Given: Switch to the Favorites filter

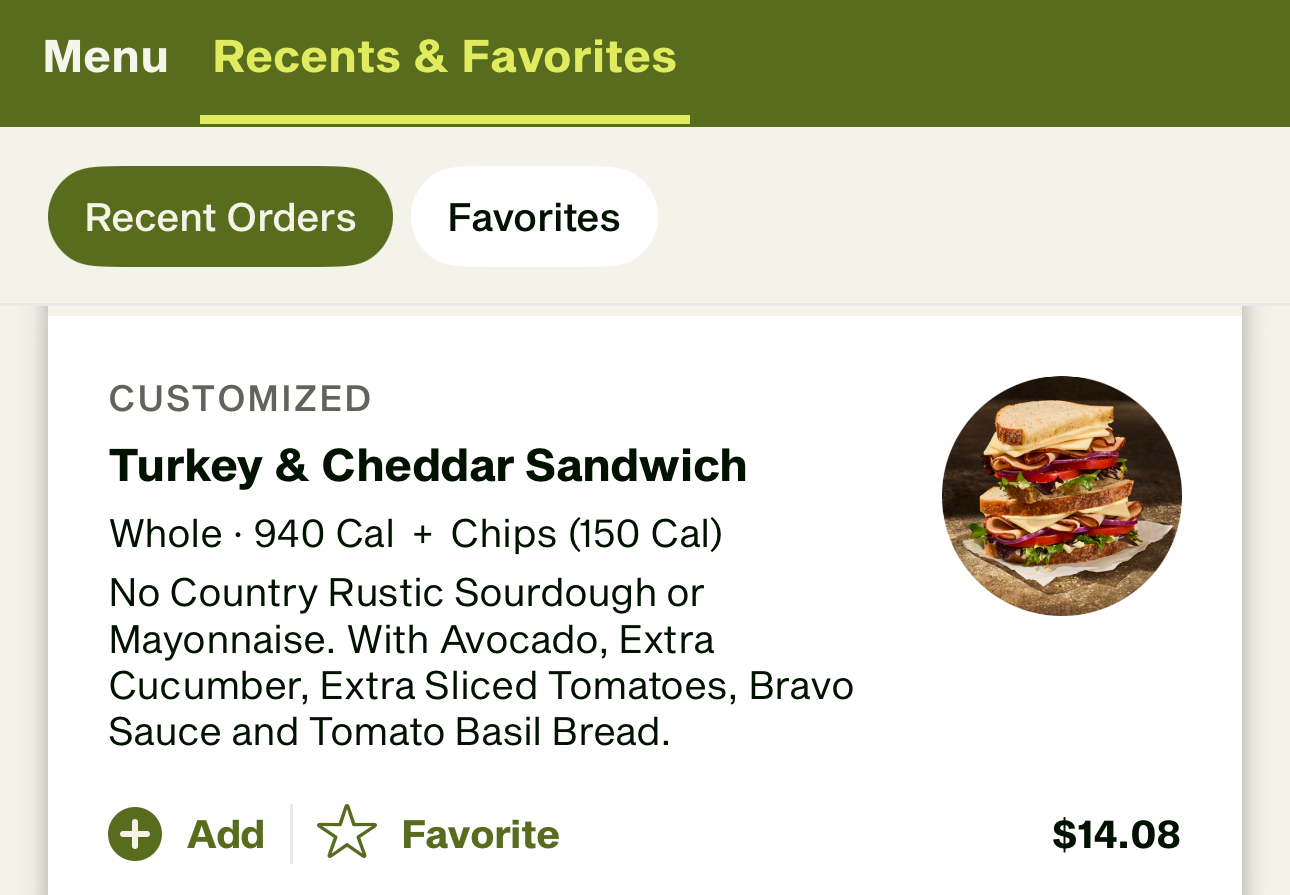Looking at the screenshot, I should pyautogui.click(x=534, y=217).
